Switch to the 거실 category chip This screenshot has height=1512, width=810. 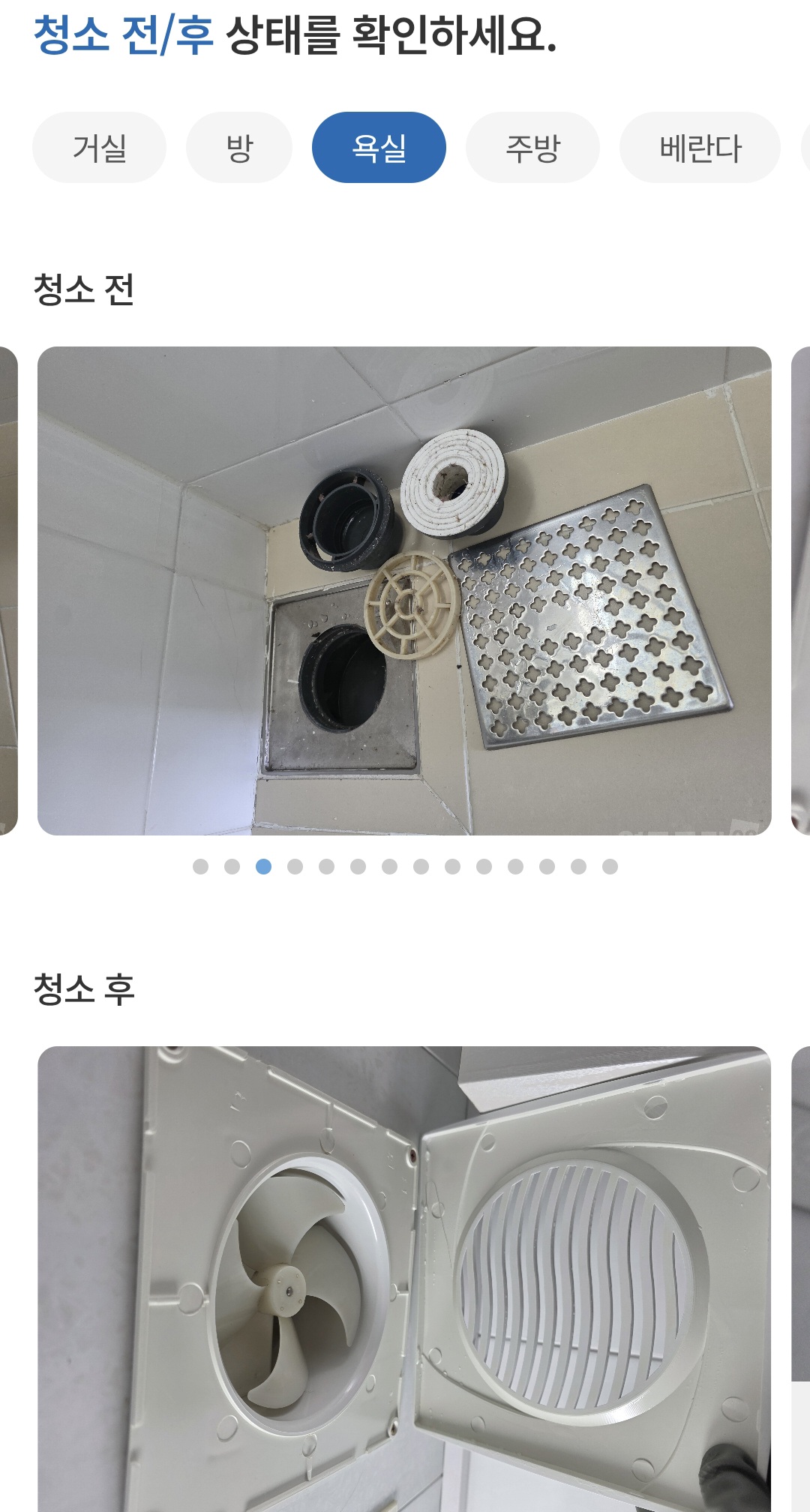click(99, 148)
